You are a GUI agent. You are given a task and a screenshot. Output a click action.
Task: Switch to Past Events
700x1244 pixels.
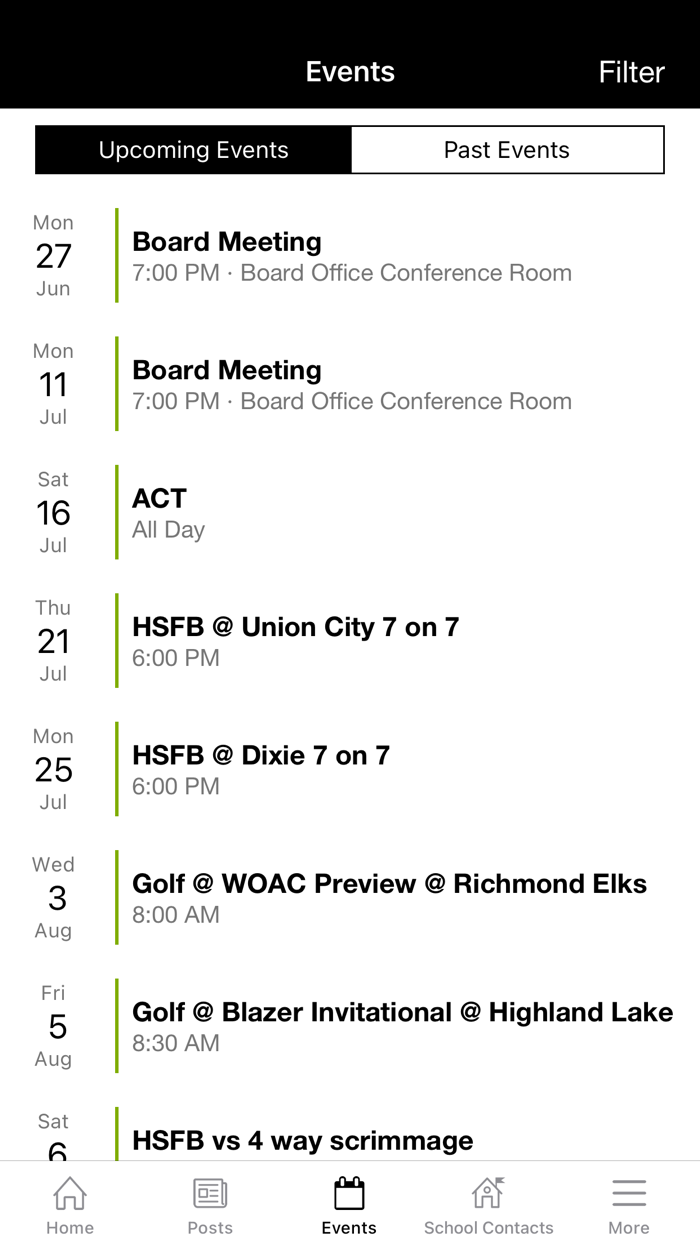tap(507, 150)
